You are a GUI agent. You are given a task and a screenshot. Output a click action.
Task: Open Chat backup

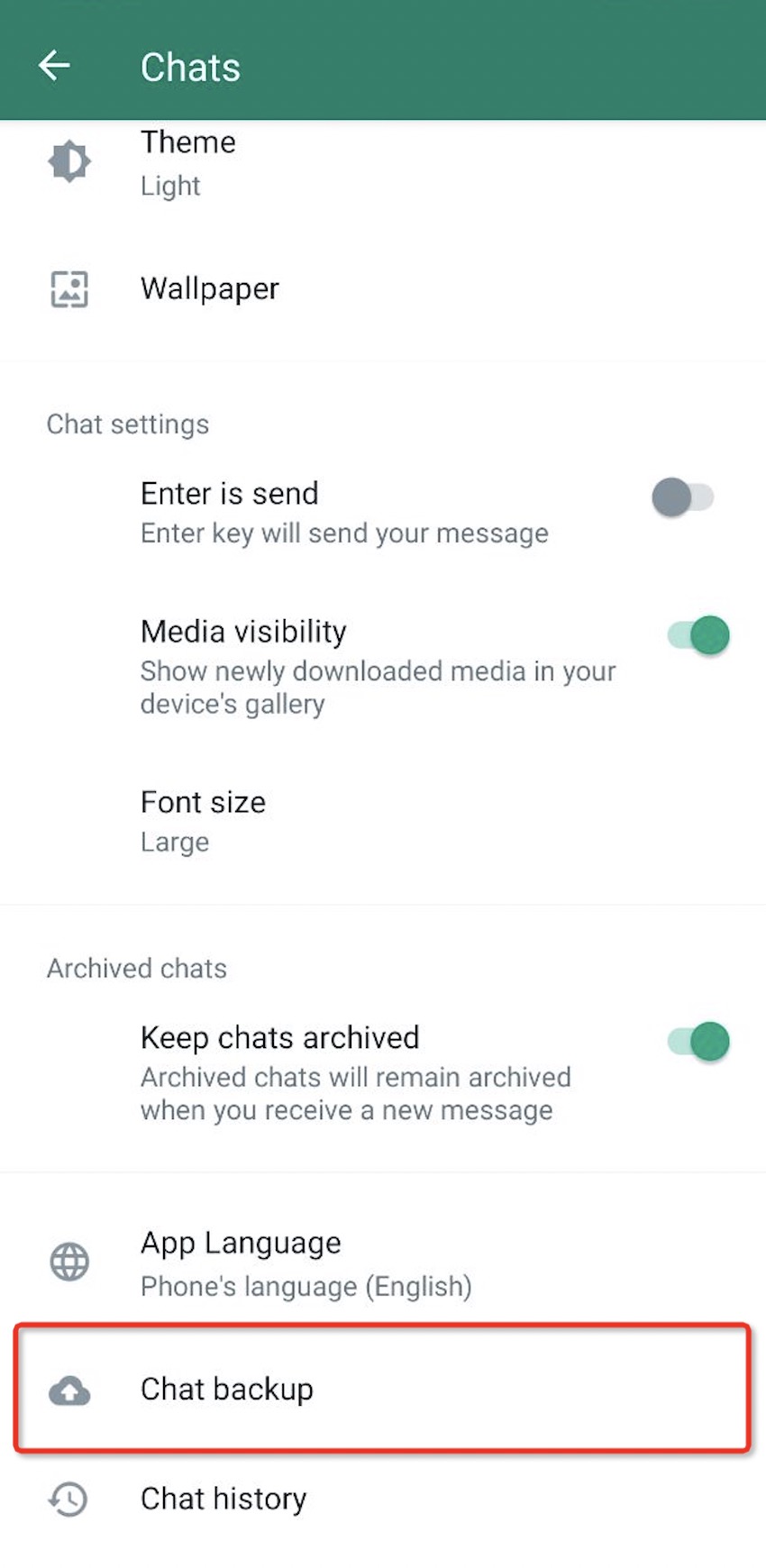click(227, 1390)
